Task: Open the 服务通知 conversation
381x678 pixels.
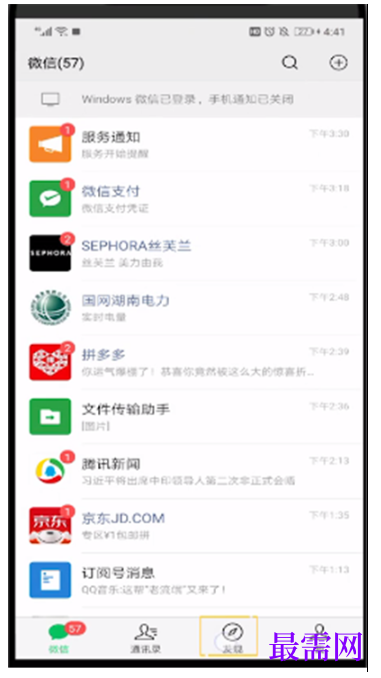Action: pos(189,144)
